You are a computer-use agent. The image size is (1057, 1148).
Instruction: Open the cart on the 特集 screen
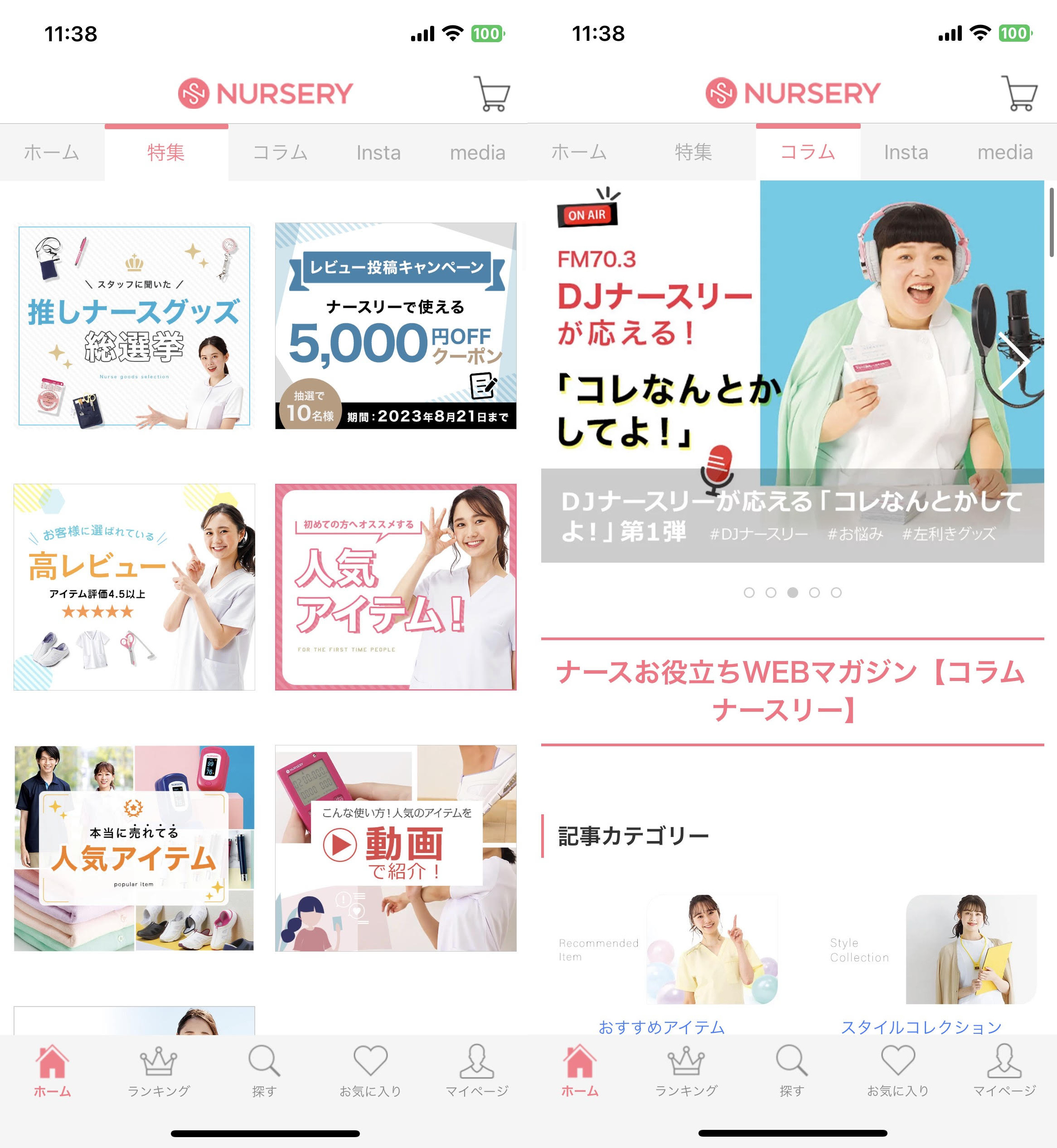click(x=492, y=94)
